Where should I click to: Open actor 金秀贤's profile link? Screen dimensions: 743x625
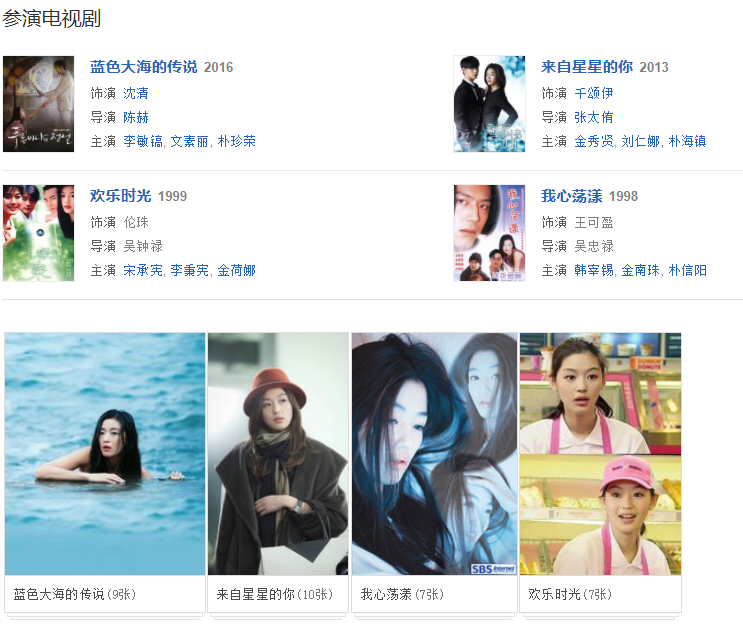pyautogui.click(x=593, y=142)
